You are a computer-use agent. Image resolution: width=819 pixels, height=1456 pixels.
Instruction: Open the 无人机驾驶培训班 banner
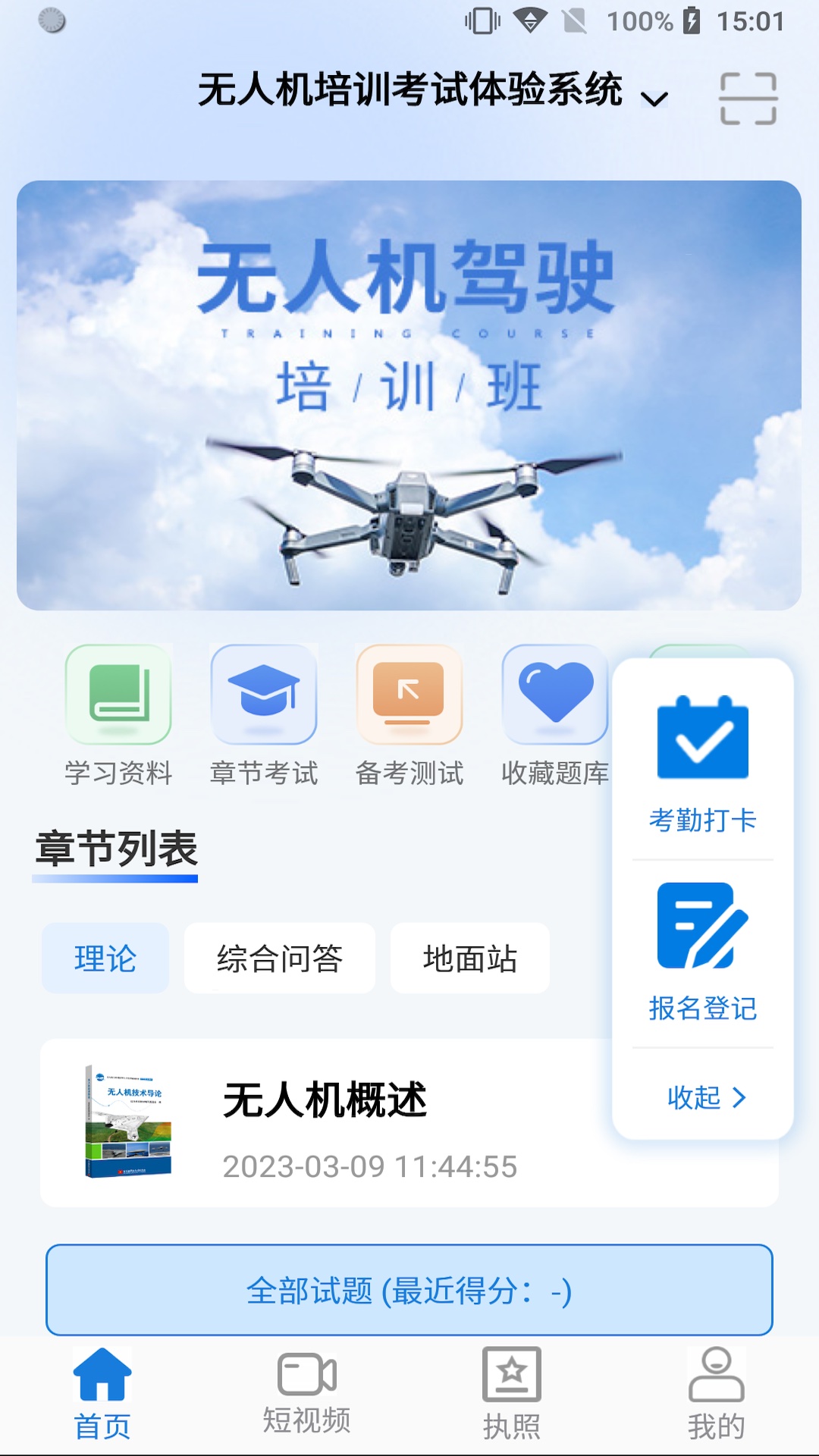click(x=409, y=395)
